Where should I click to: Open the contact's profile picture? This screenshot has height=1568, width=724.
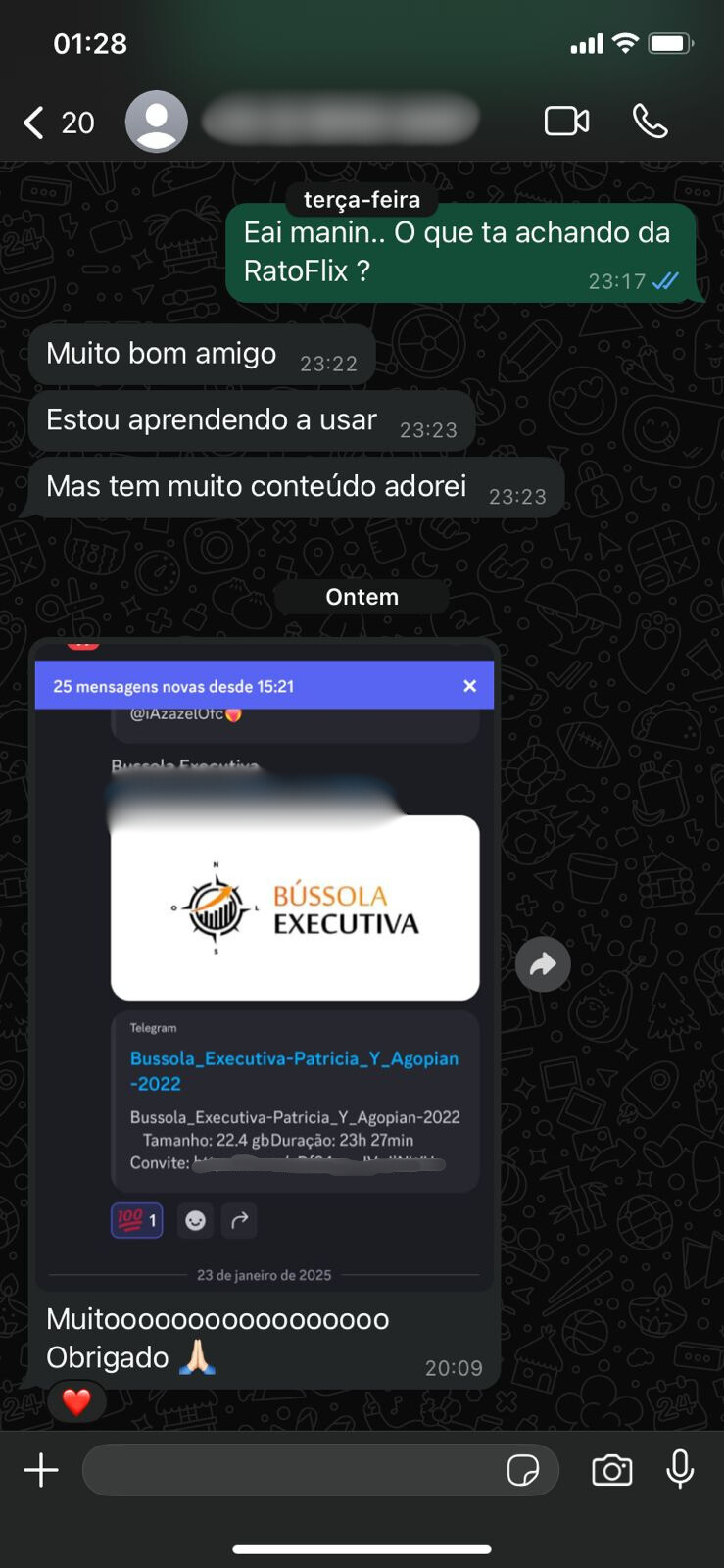pyautogui.click(x=157, y=122)
